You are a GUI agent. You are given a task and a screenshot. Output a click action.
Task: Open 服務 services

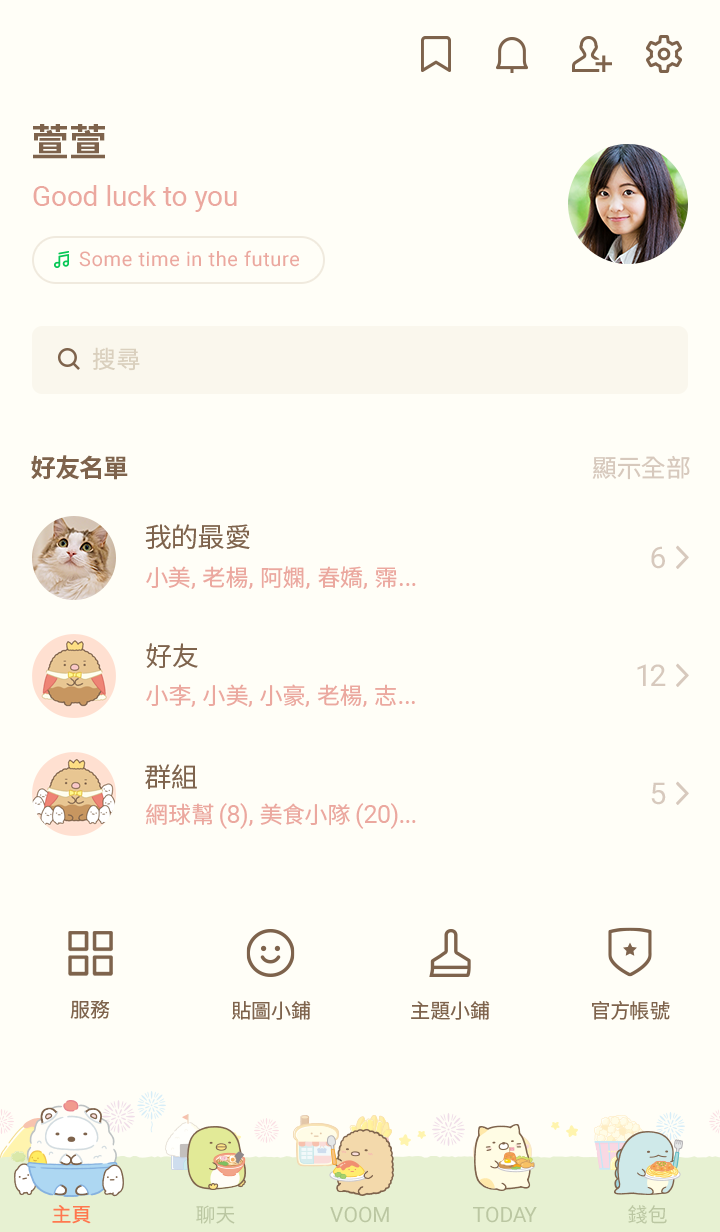90,974
